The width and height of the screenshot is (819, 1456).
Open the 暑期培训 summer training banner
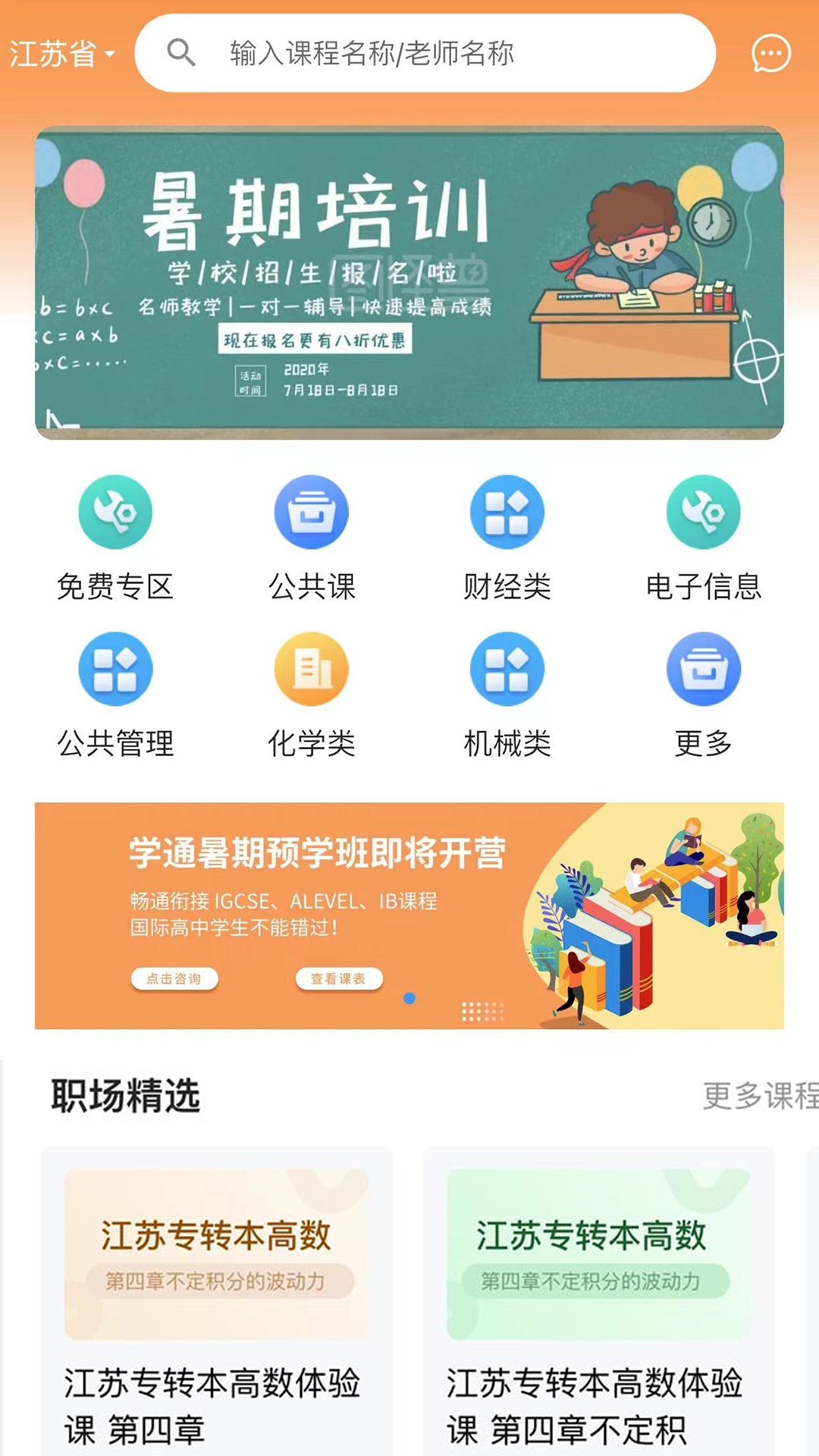coord(409,282)
